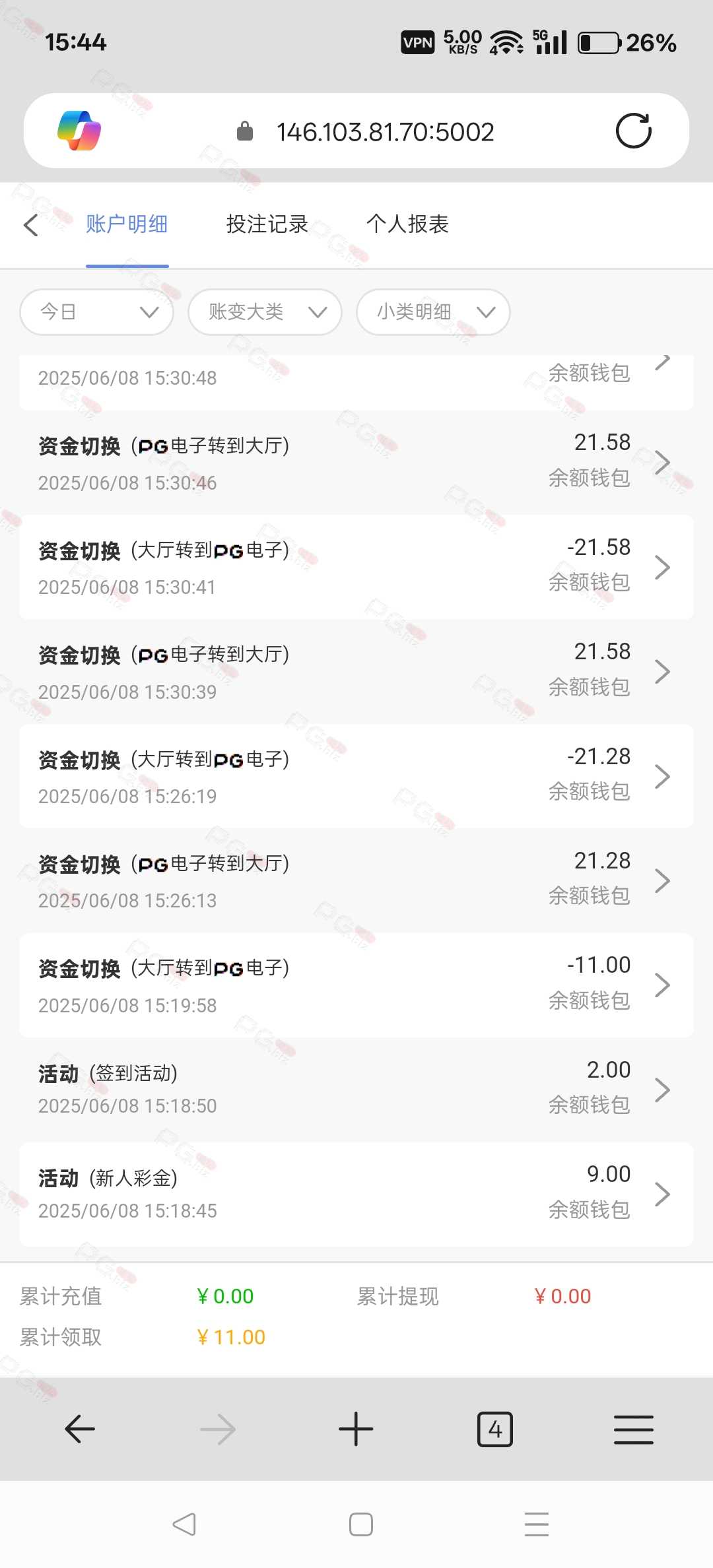
Task: Open the browser hamburger menu
Action: point(633,1429)
